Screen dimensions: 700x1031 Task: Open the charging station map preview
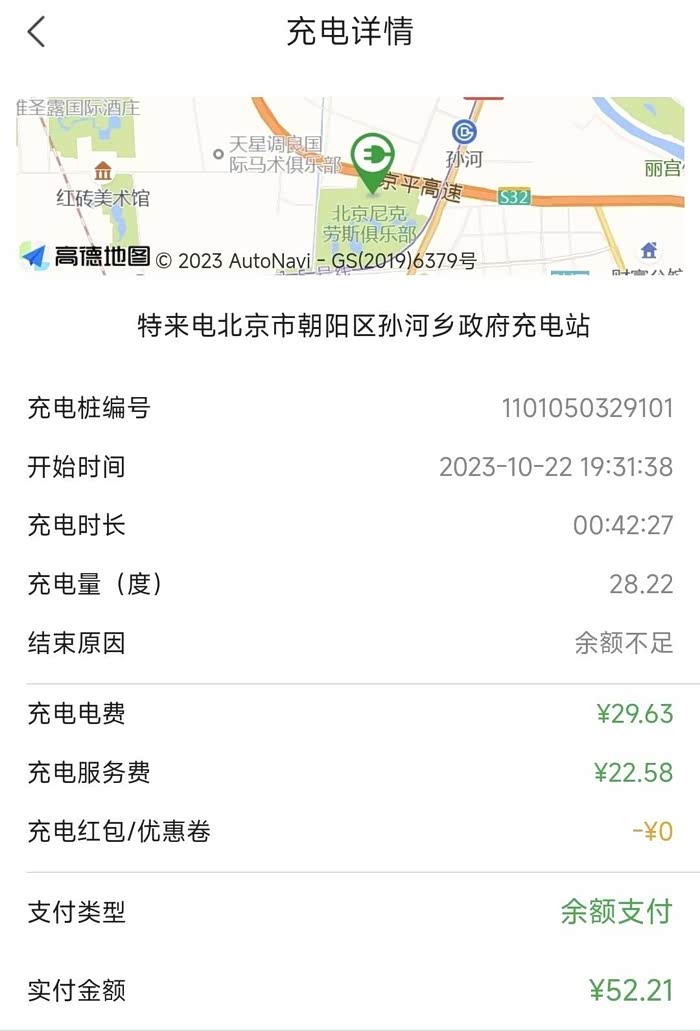tap(350, 185)
